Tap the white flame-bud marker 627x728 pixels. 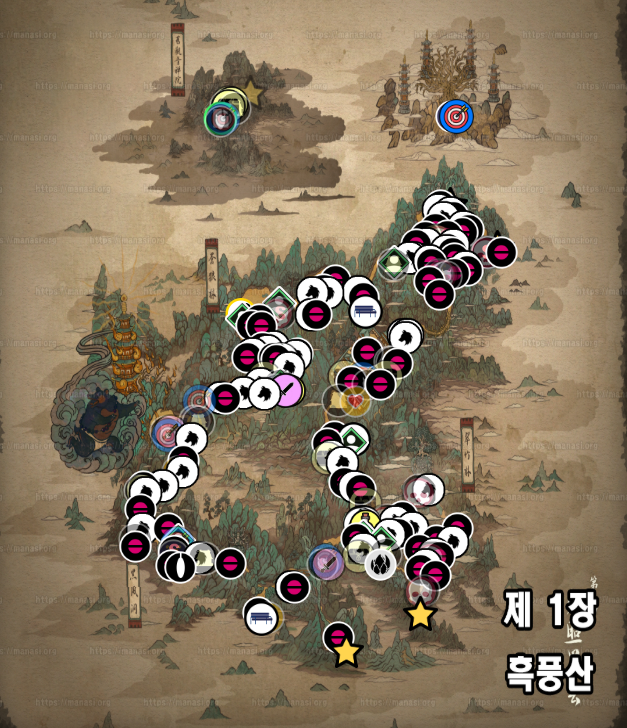click(x=380, y=564)
